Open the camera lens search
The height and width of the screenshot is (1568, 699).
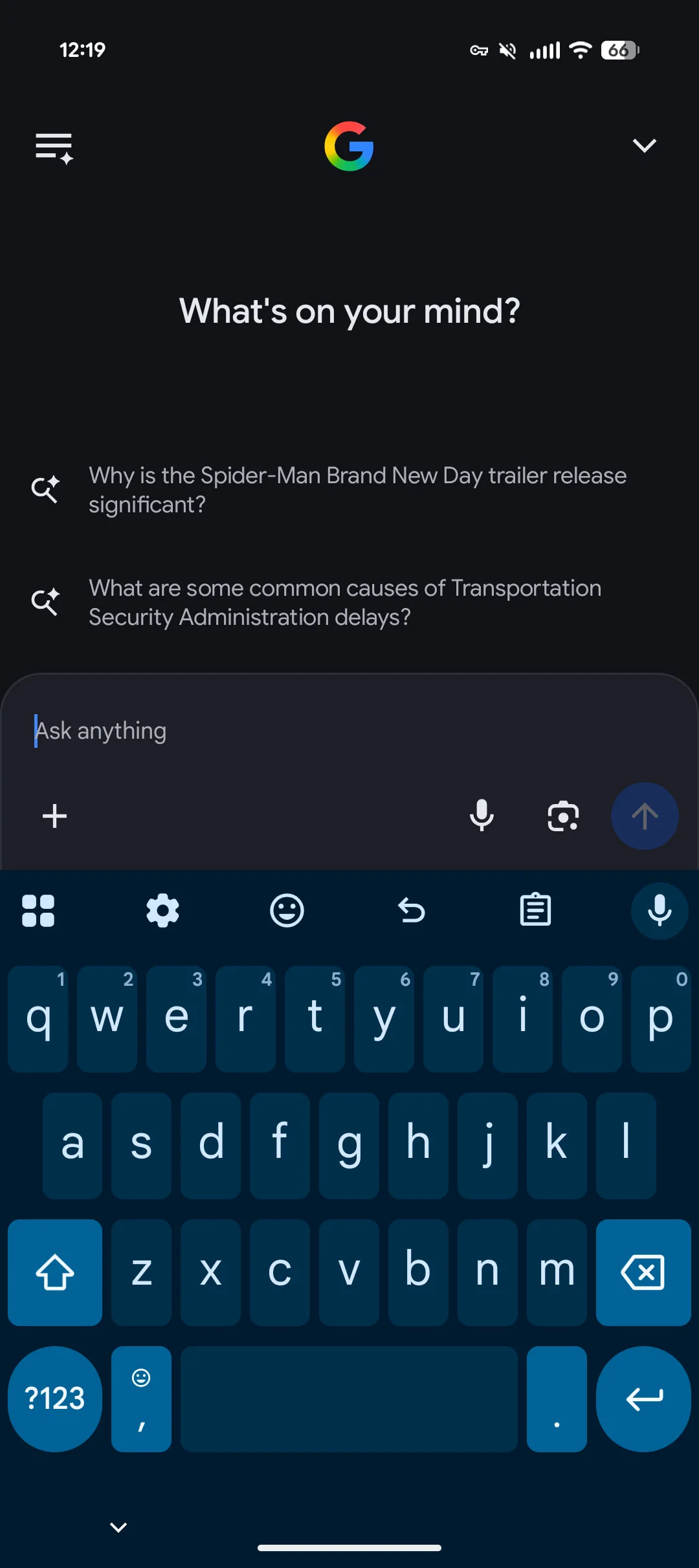pos(563,816)
